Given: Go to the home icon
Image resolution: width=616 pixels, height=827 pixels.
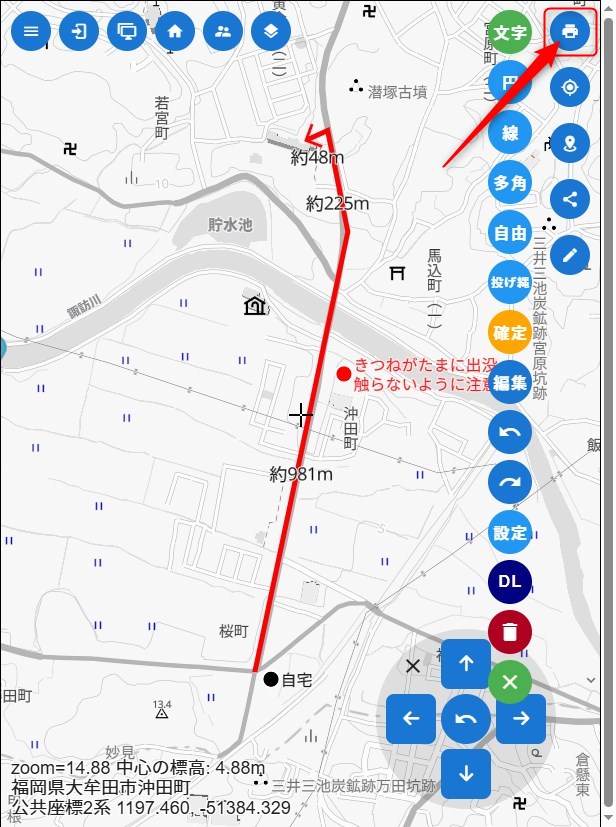Looking at the screenshot, I should pyautogui.click(x=175, y=31).
